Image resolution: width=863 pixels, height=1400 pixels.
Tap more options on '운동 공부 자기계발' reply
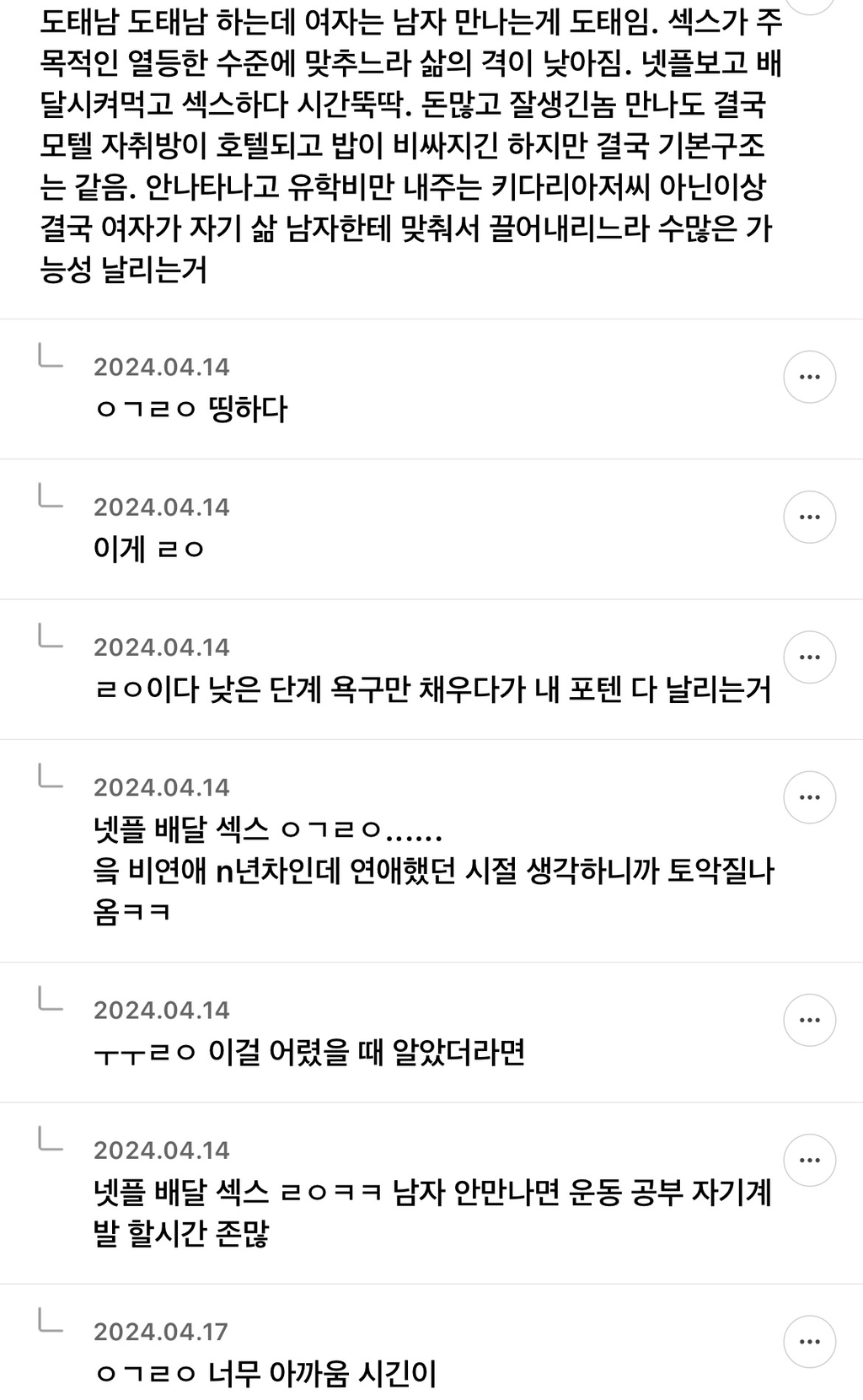[x=809, y=1160]
